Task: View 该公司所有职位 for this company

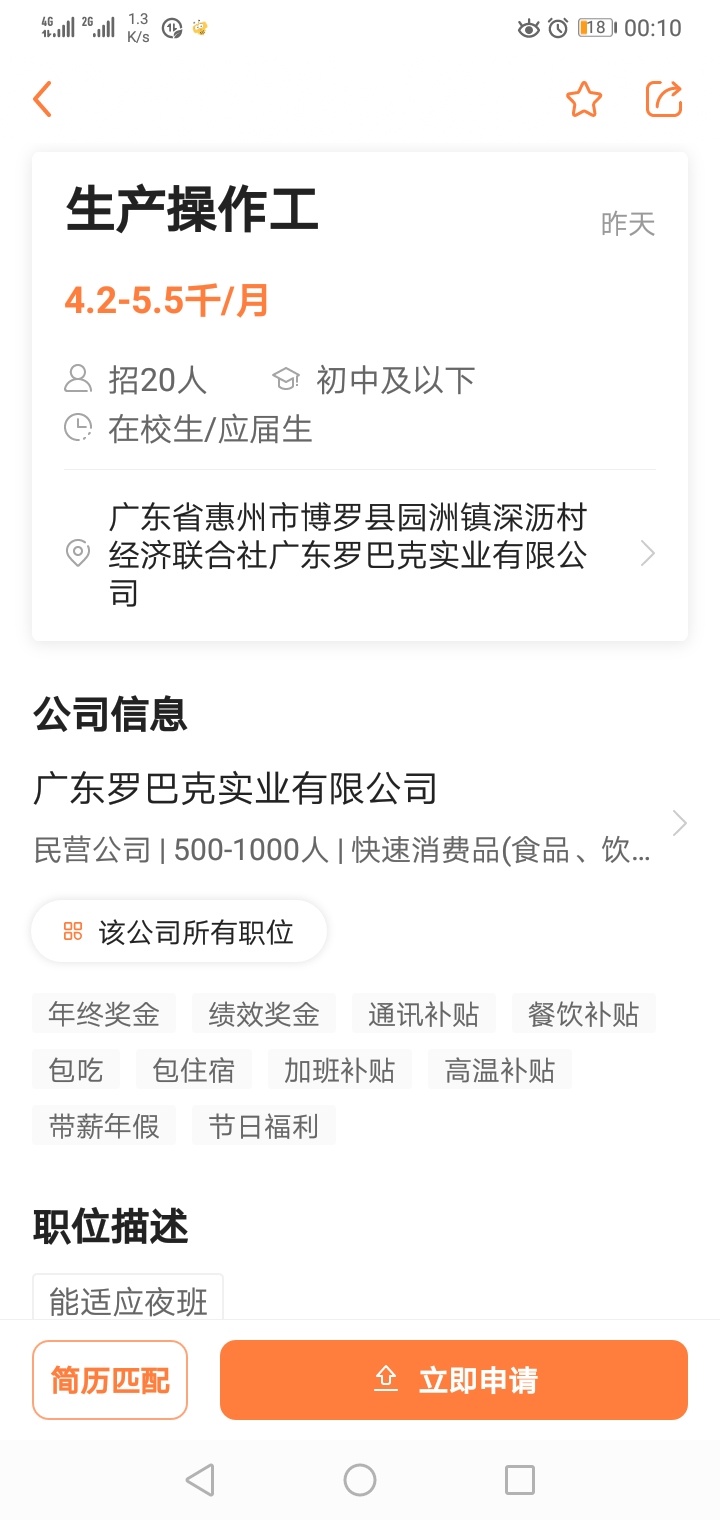Action: click(x=180, y=932)
